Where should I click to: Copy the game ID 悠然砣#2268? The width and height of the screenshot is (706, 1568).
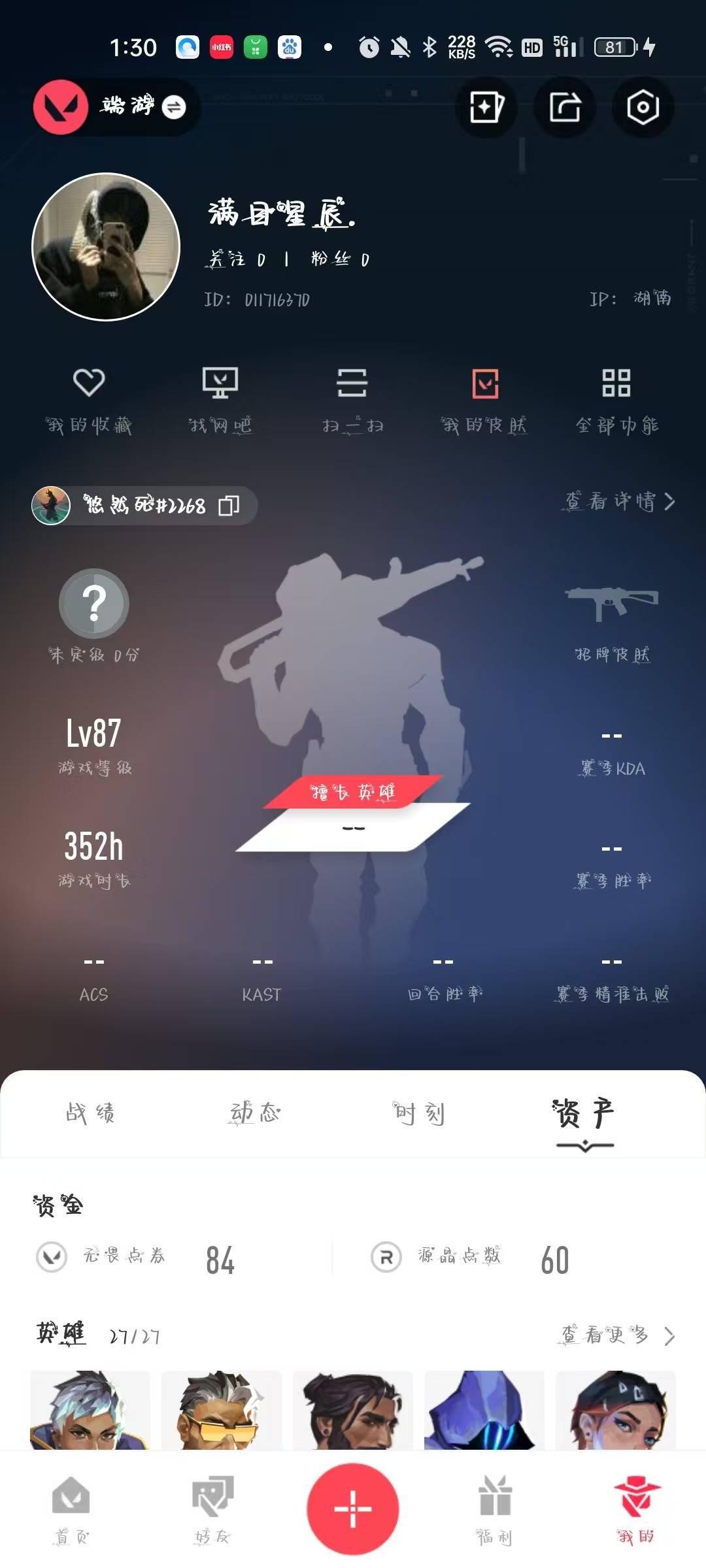pos(229,505)
